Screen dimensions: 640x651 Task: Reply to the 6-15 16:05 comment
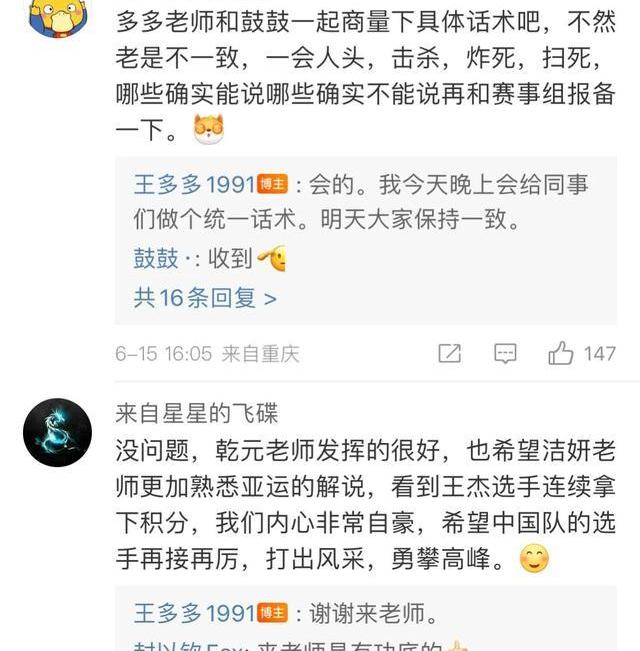[506, 354]
